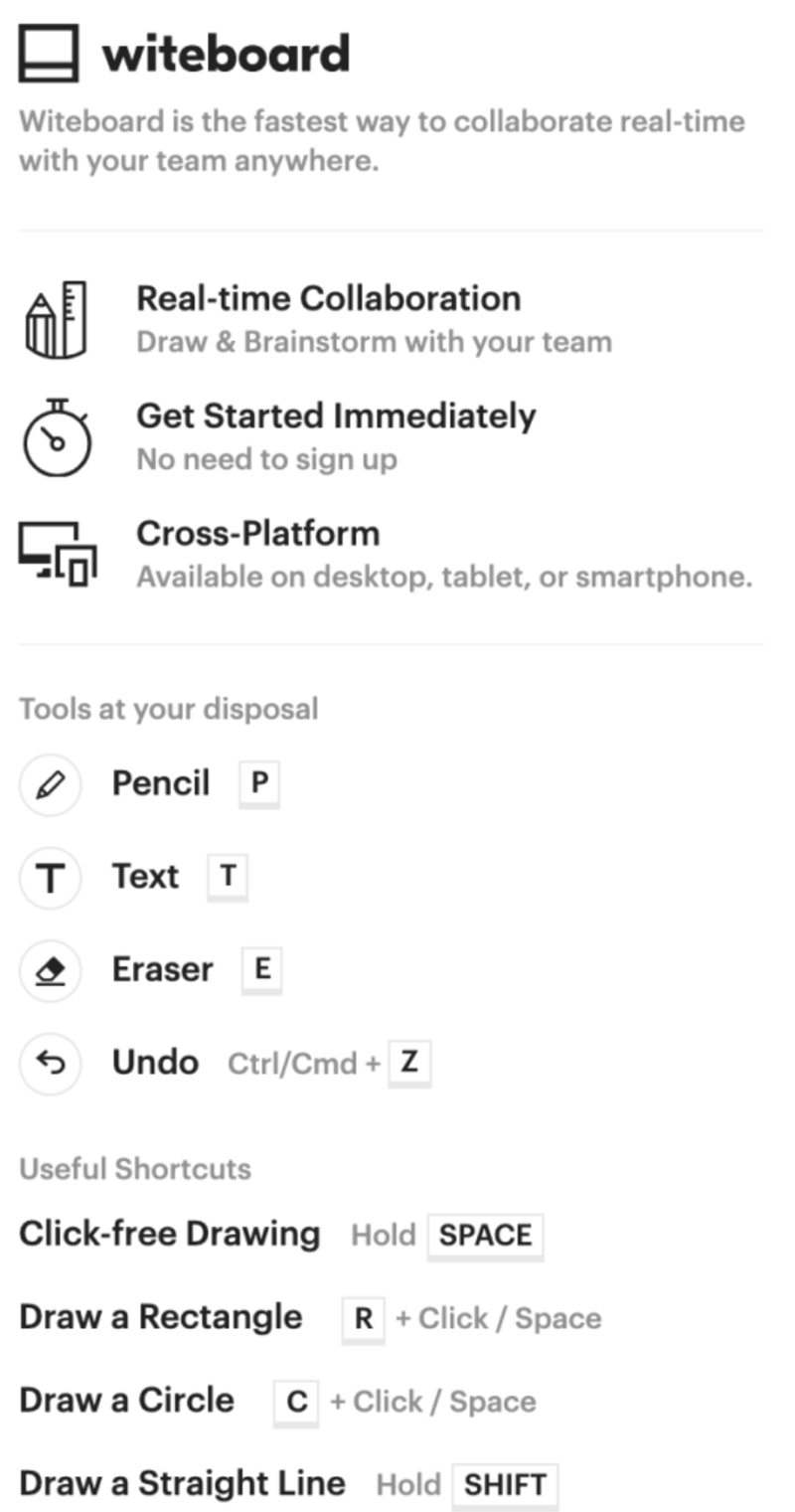Select the Text tool icon
This screenshot has width=795, height=1512.
coord(50,878)
